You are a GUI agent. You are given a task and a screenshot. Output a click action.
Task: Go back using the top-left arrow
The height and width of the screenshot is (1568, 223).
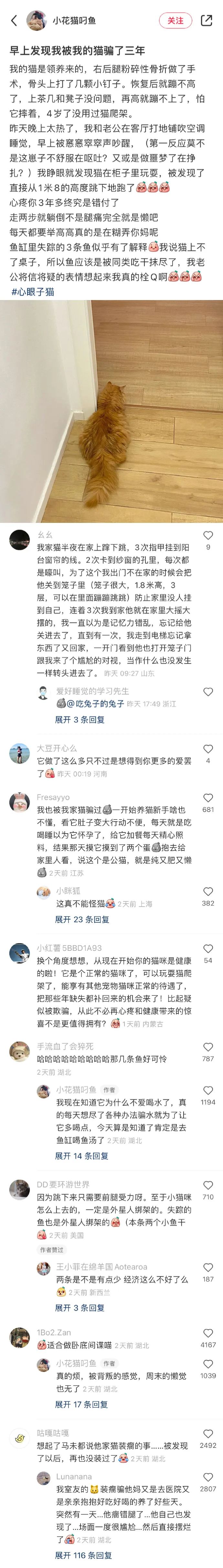click(x=14, y=21)
